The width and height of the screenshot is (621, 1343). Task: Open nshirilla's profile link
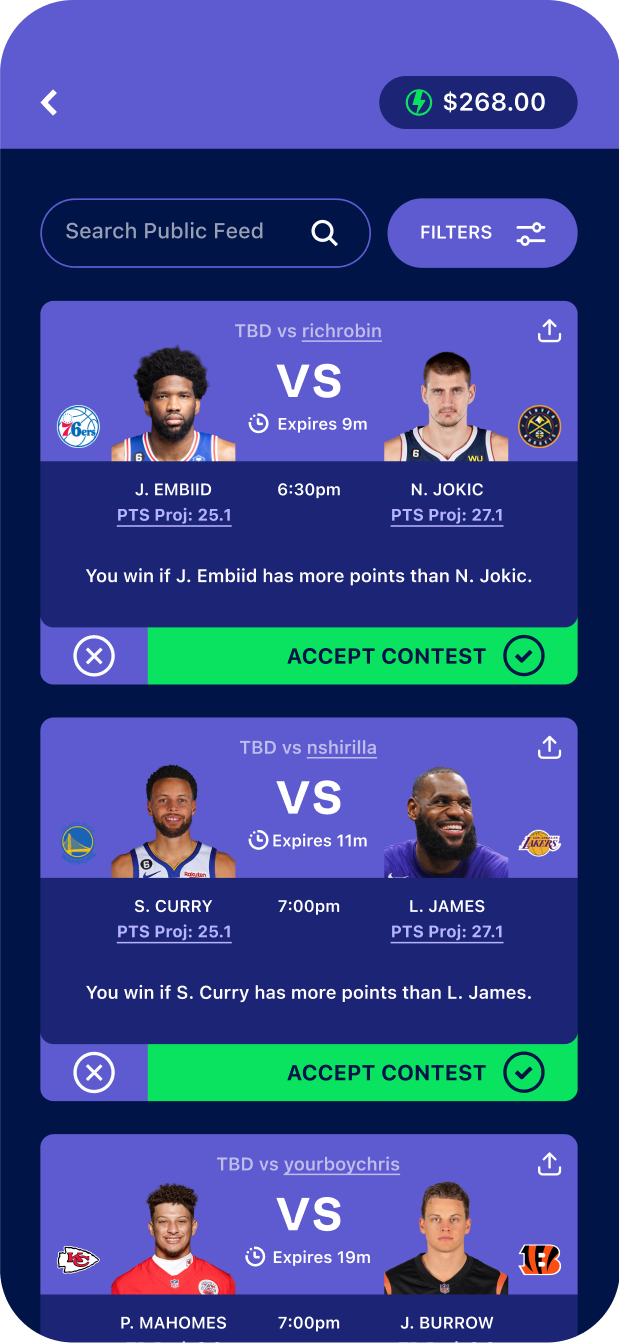tap(341, 748)
